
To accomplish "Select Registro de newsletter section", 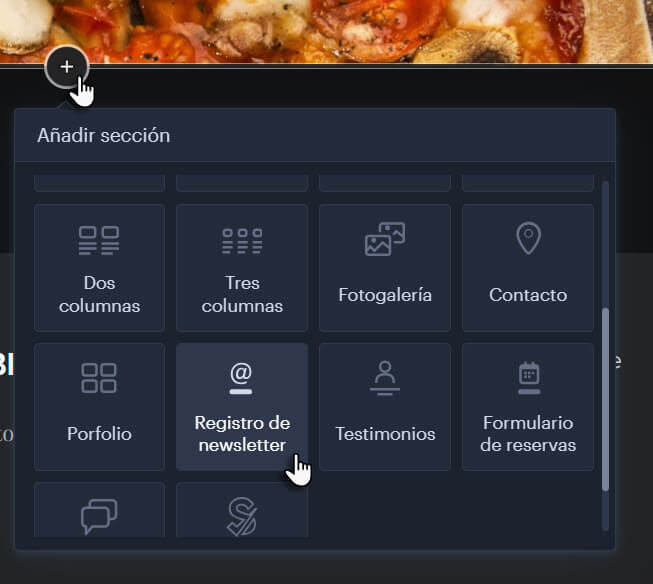I will point(242,406).
